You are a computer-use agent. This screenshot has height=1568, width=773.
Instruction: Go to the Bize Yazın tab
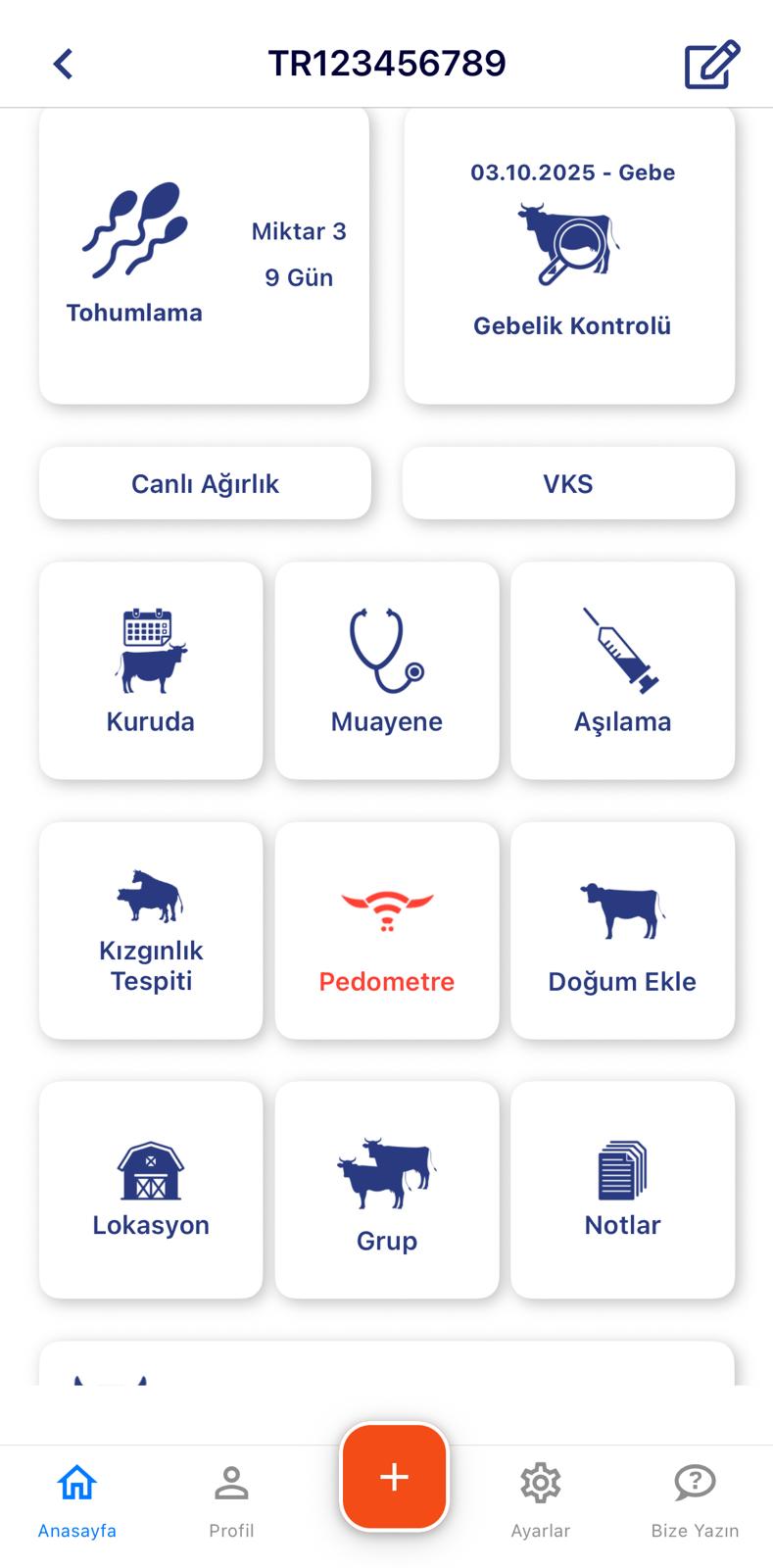coord(695,1500)
